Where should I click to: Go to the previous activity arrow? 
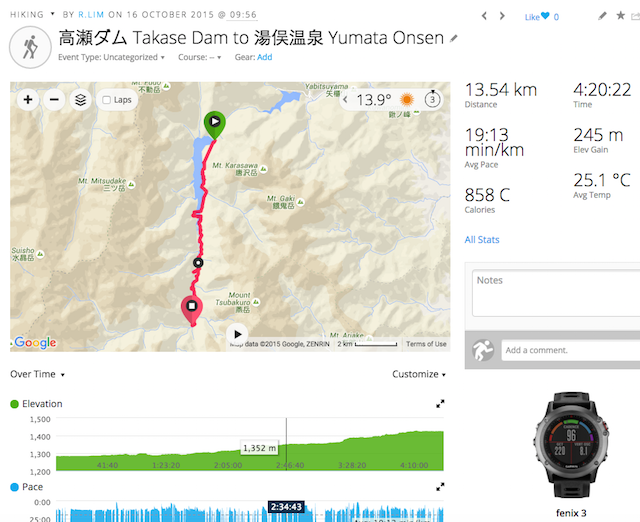pyautogui.click(x=485, y=16)
